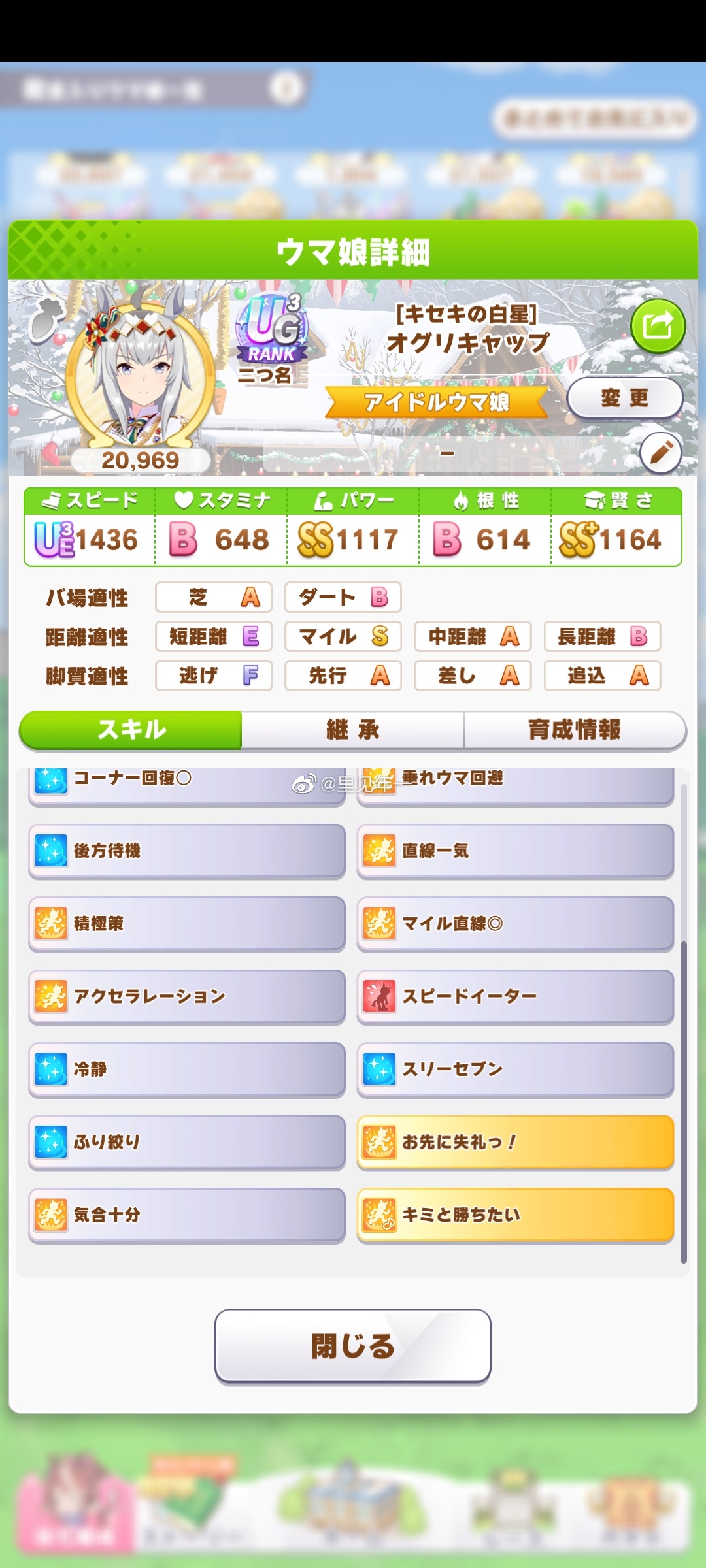Open skill 冷静 details

pos(187,1070)
